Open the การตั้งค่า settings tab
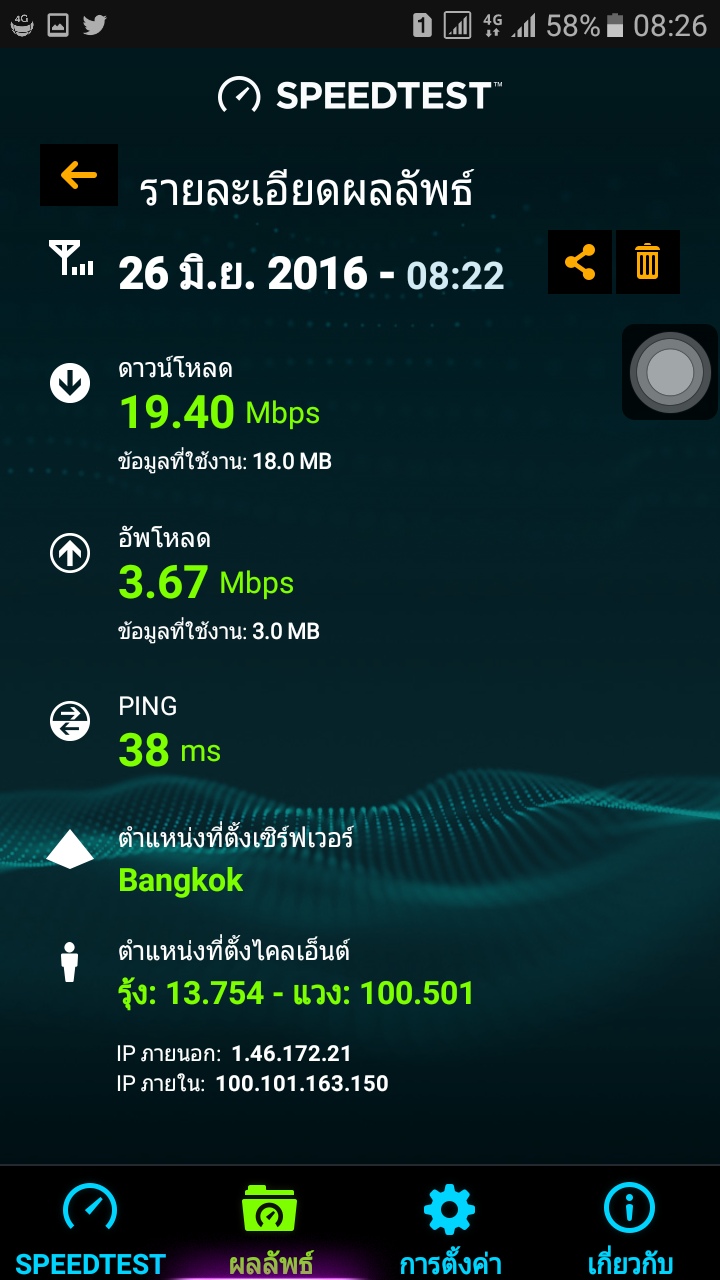 450,1228
